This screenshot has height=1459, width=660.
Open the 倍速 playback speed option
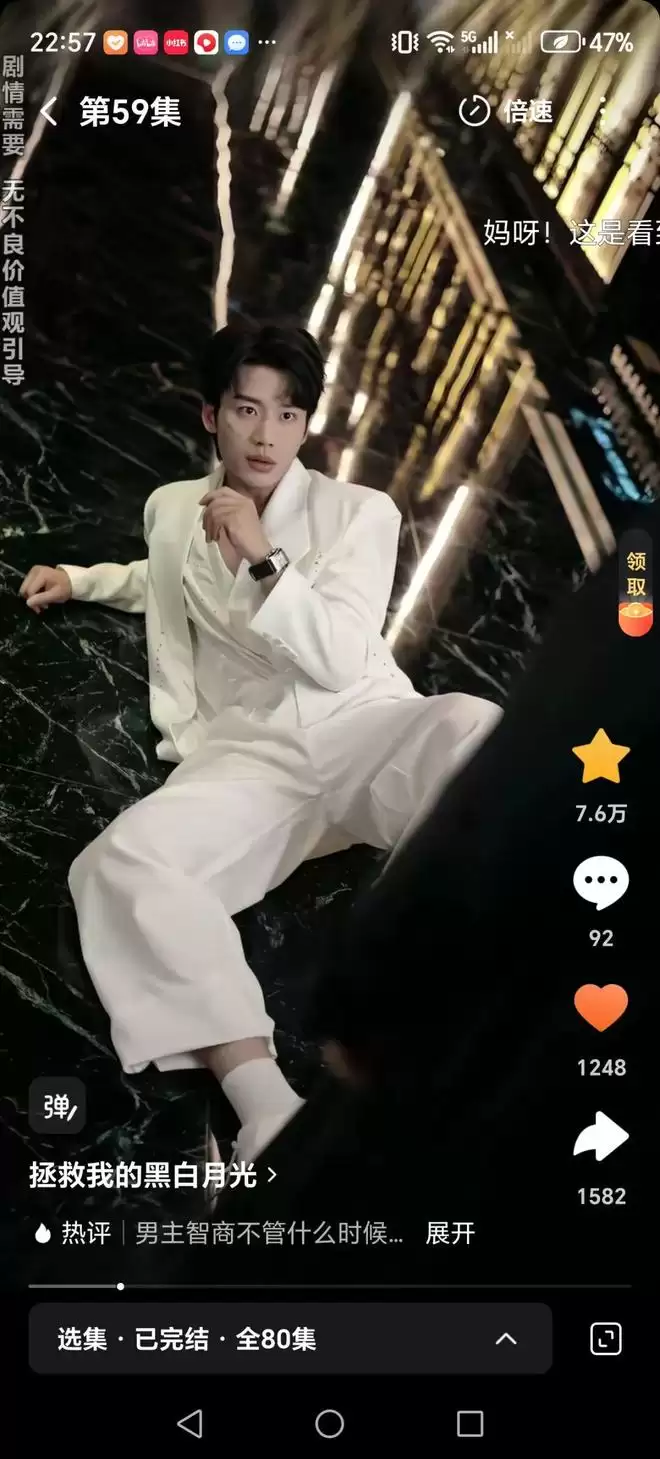click(506, 111)
